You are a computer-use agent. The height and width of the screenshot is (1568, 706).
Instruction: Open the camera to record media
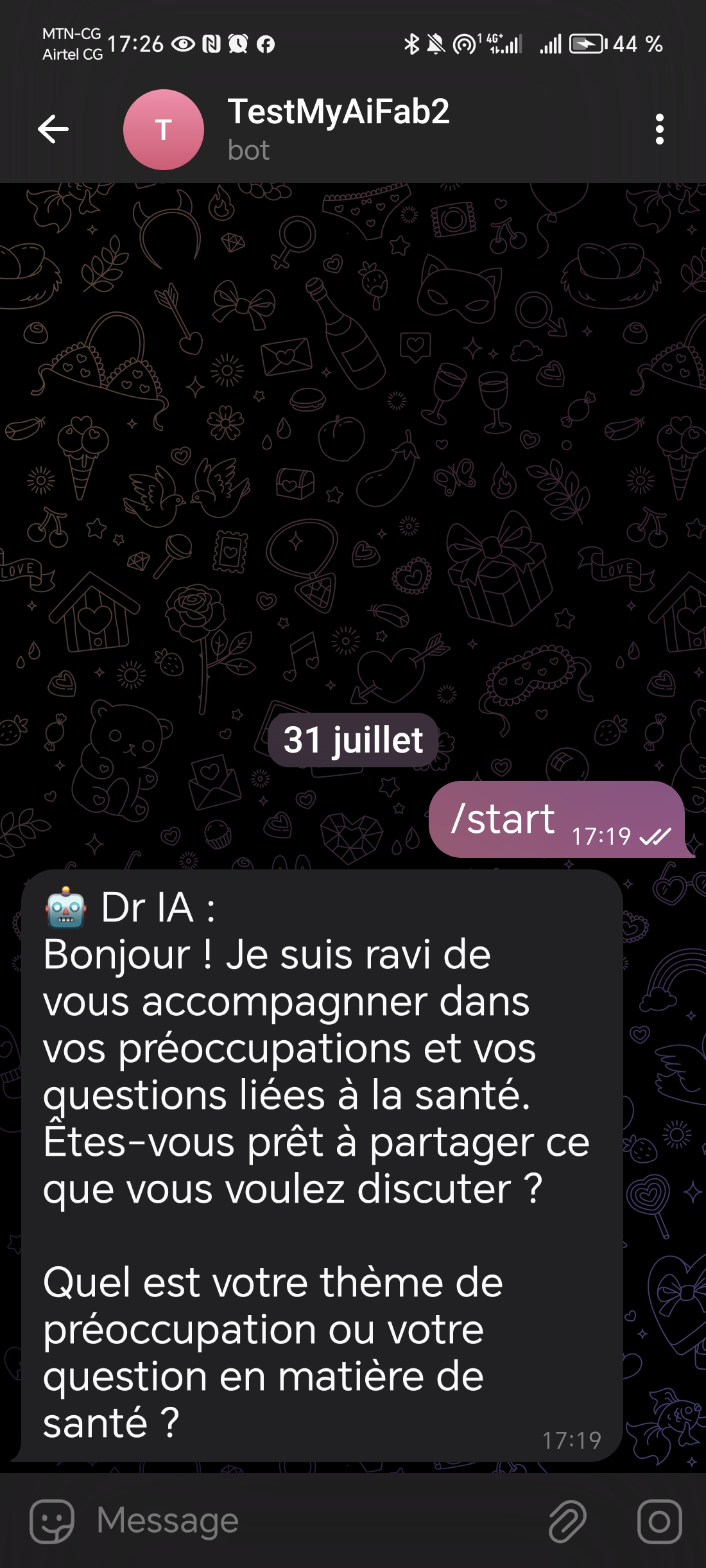659,1520
